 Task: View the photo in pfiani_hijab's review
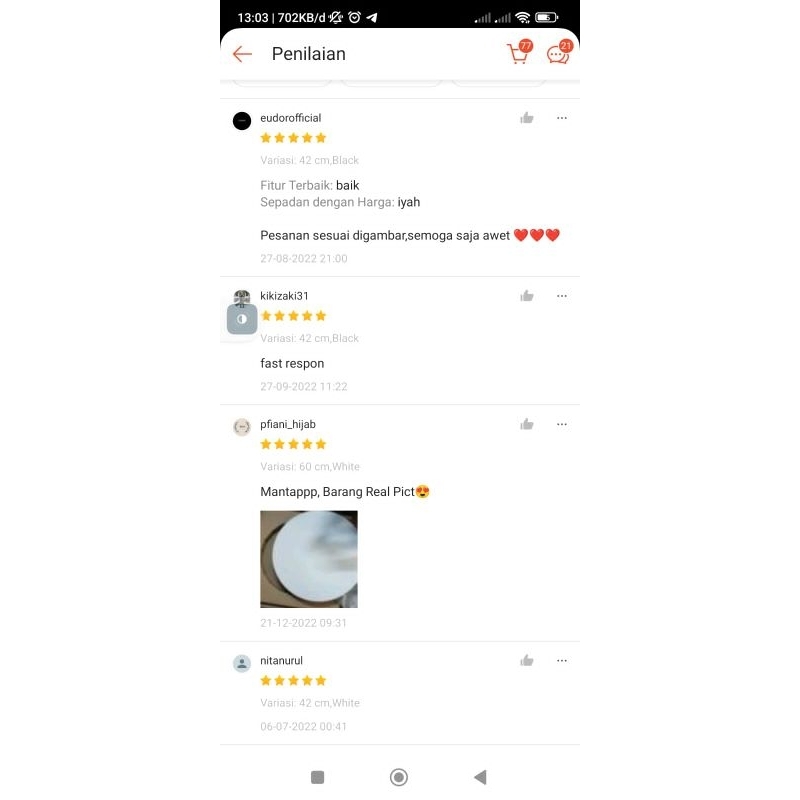(309, 559)
